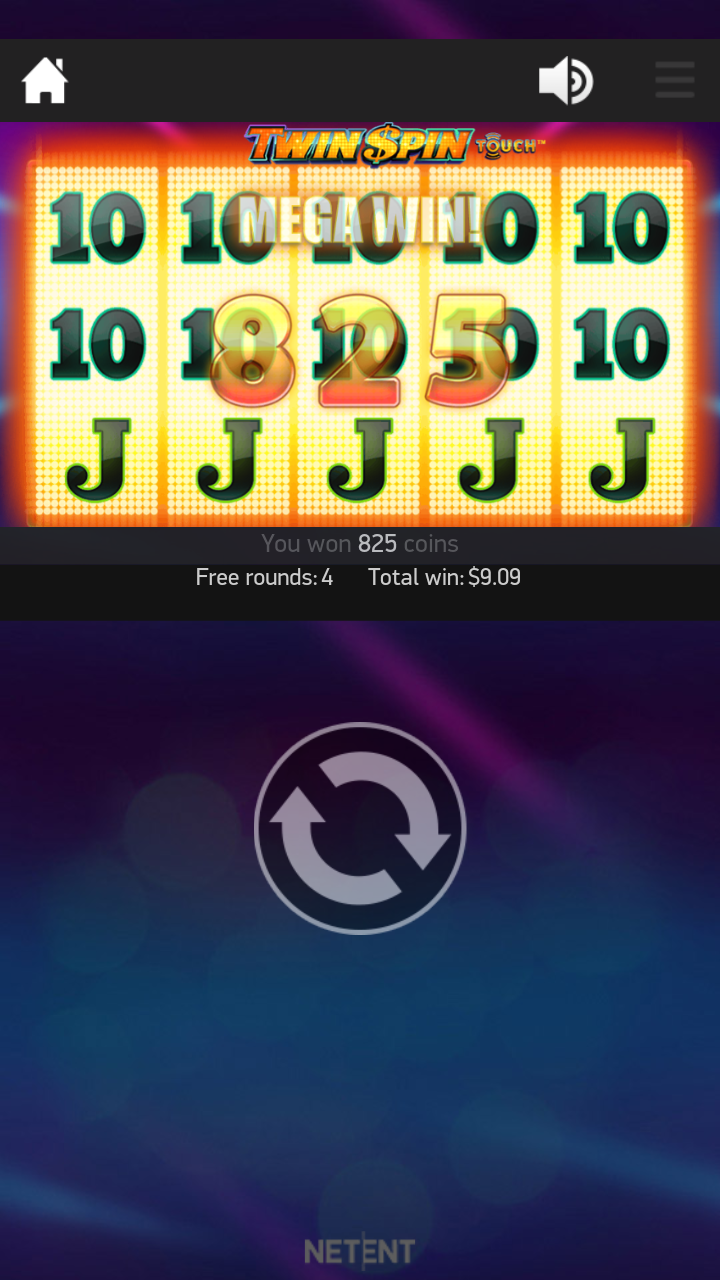This screenshot has height=1280, width=720.
Task: Tap the circular spin button
Action: 360,828
